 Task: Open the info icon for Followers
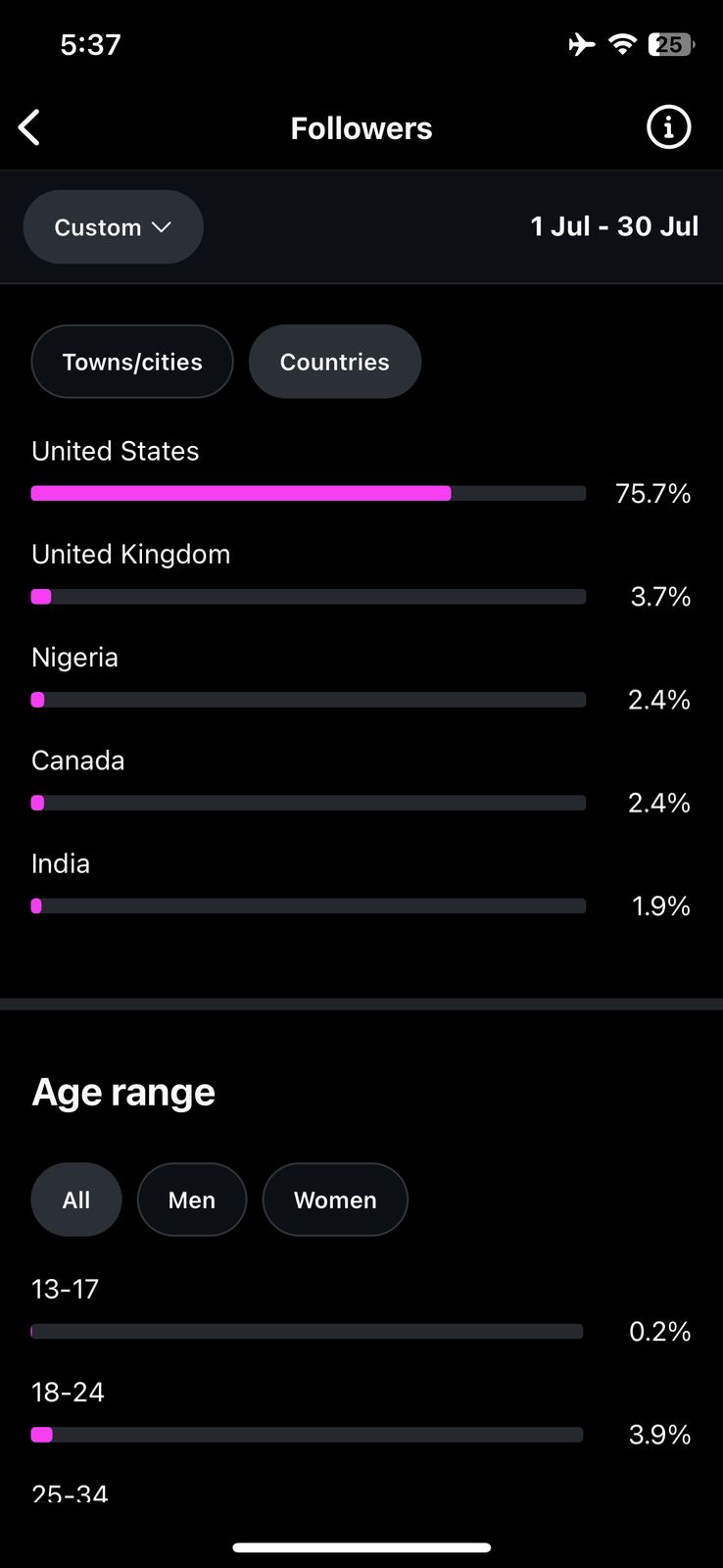pyautogui.click(x=668, y=127)
